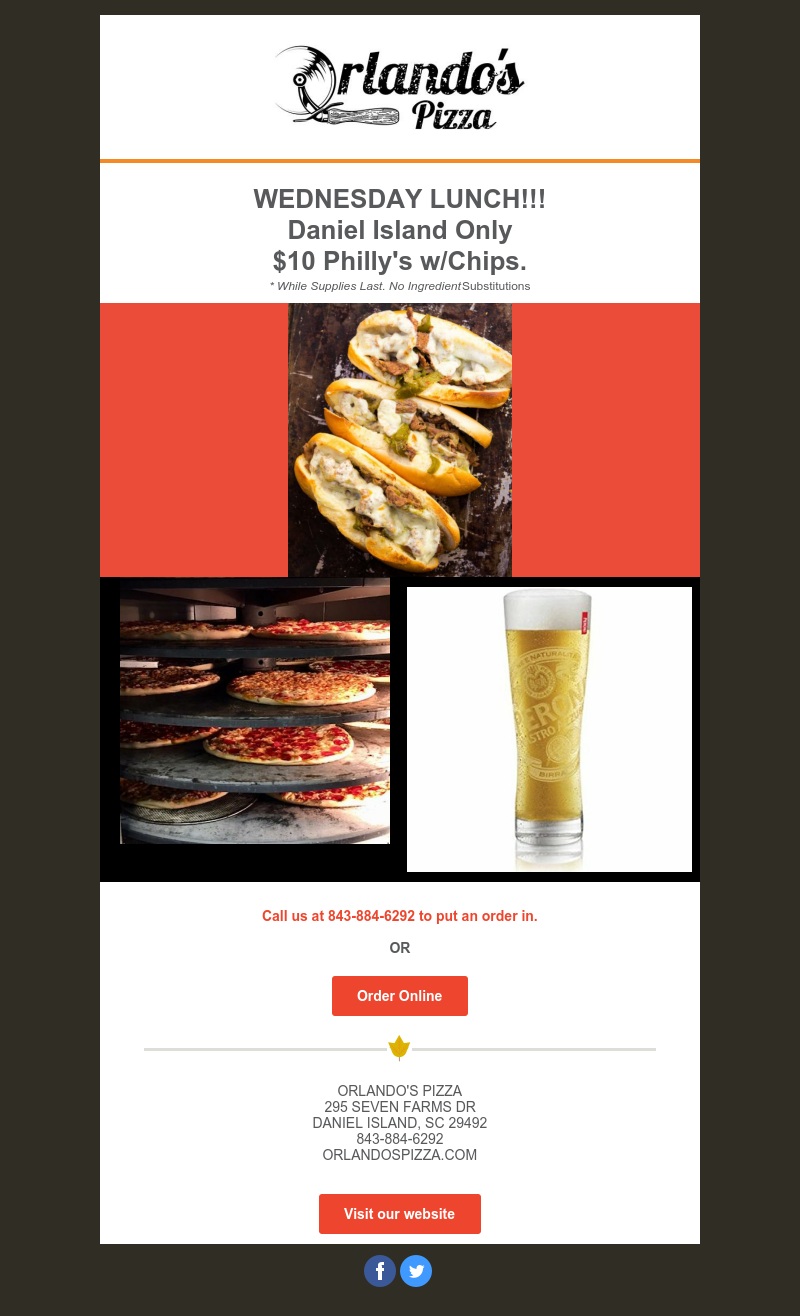Open the Visit our website button
800x1316 pixels.
pyautogui.click(x=399, y=1214)
